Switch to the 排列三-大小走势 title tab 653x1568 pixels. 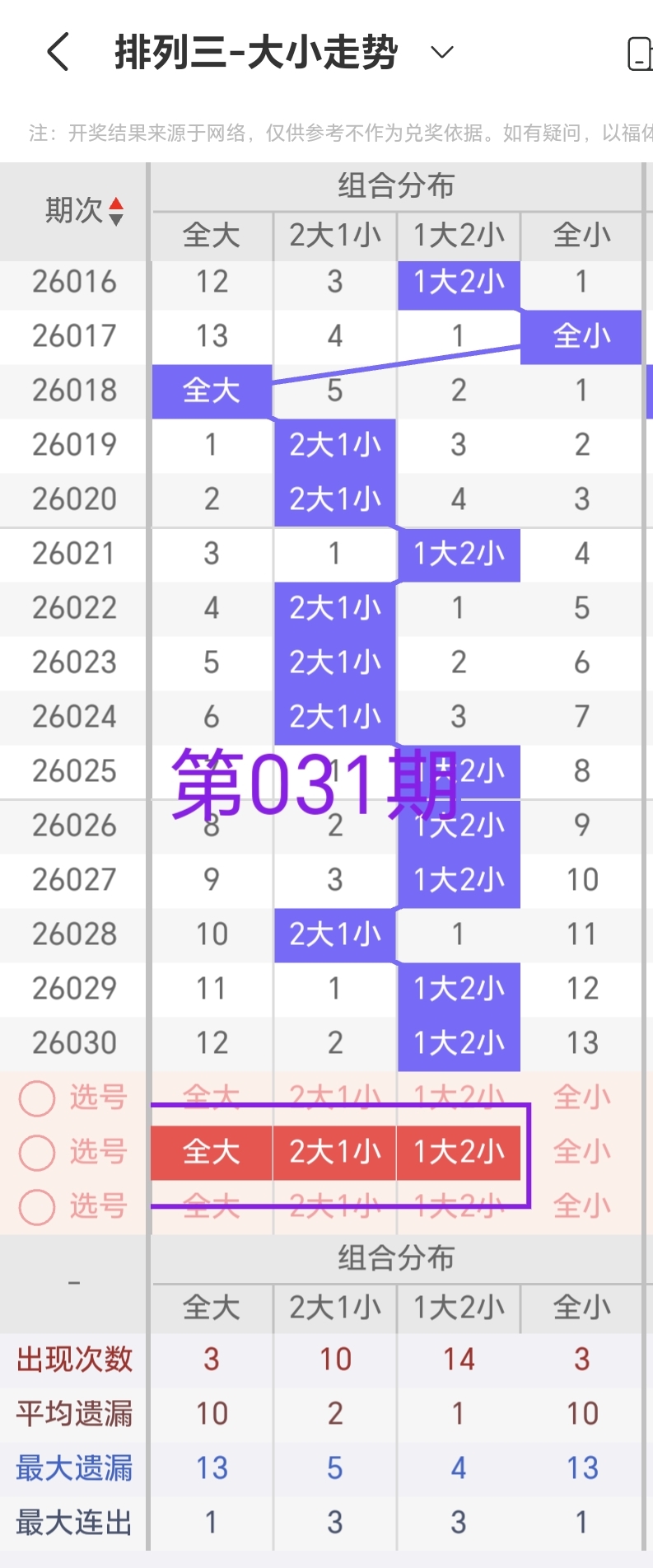click(255, 51)
